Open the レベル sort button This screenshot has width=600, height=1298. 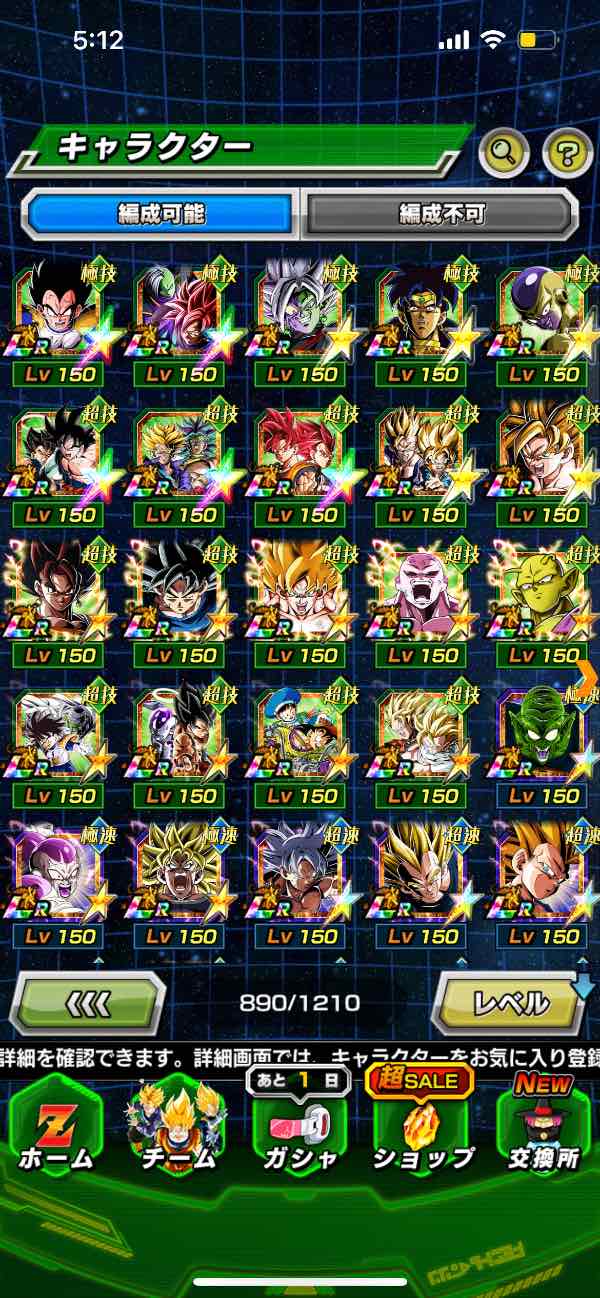[x=510, y=1002]
